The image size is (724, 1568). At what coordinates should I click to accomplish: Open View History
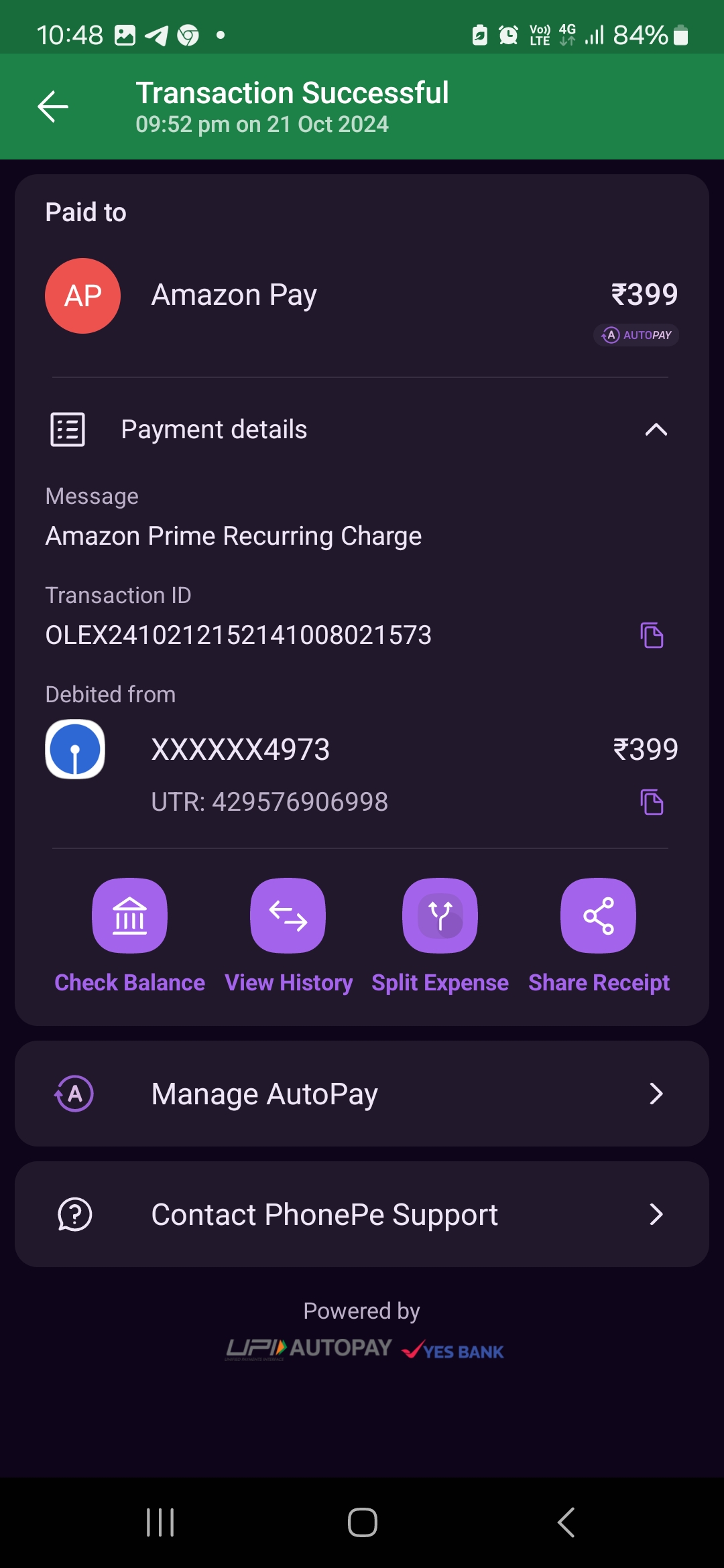tap(288, 916)
